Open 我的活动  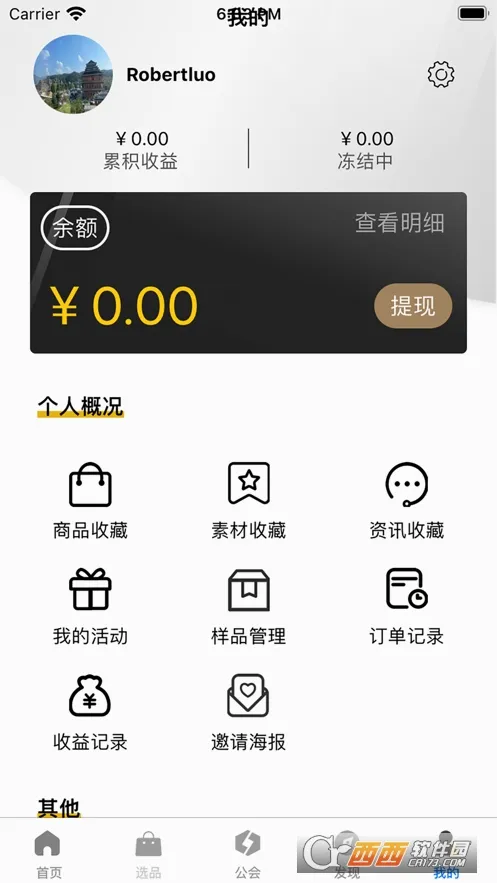[x=90, y=606]
